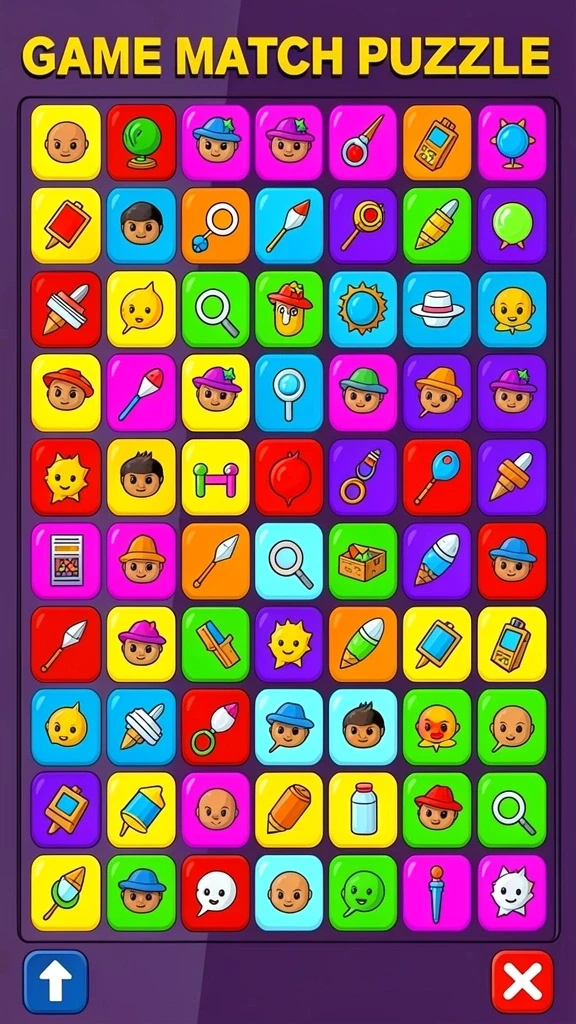Tap the spiky blue orb on the blue tile

[x=362, y=310]
